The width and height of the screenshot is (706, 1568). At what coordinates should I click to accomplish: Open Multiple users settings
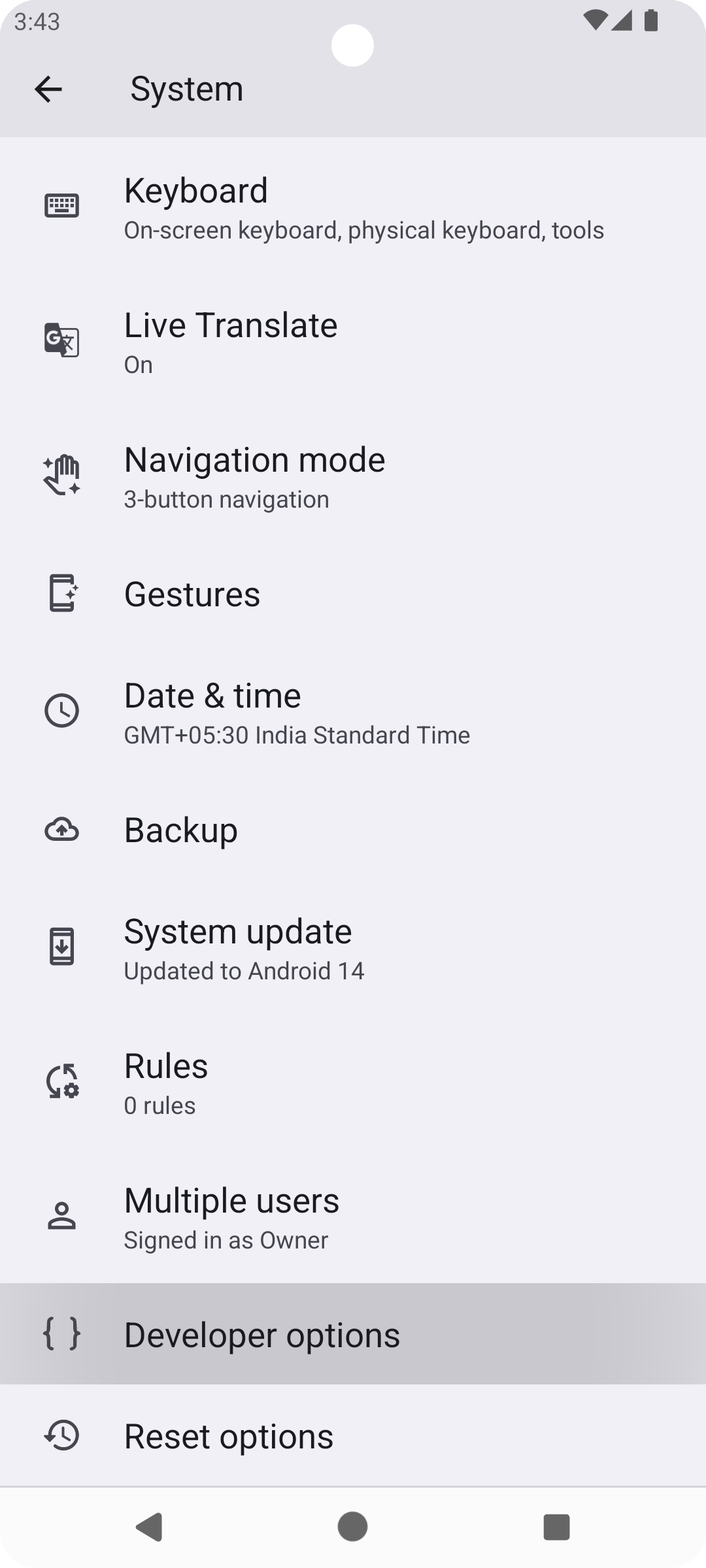click(353, 1218)
